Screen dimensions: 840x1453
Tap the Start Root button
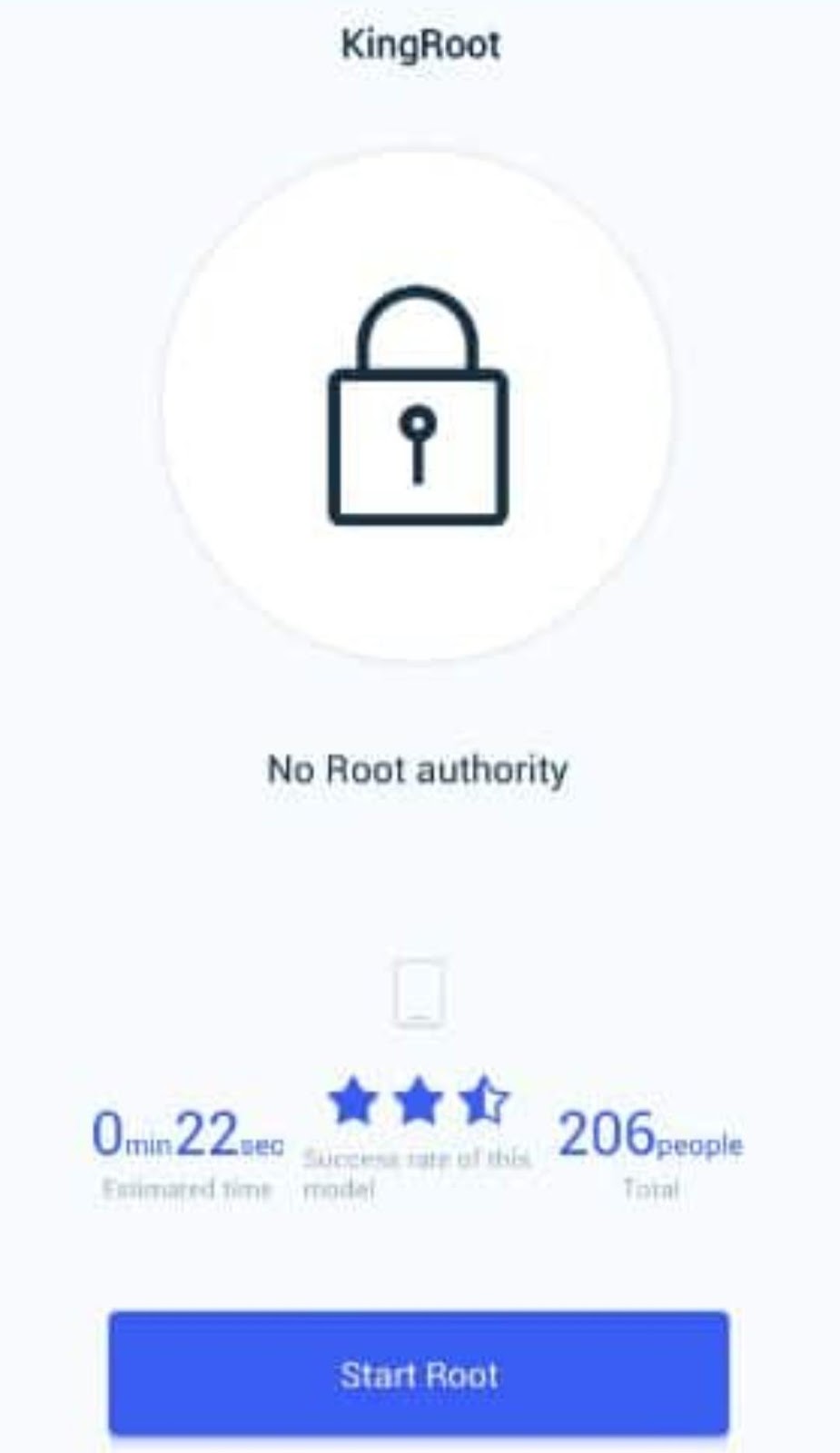[419, 1373]
